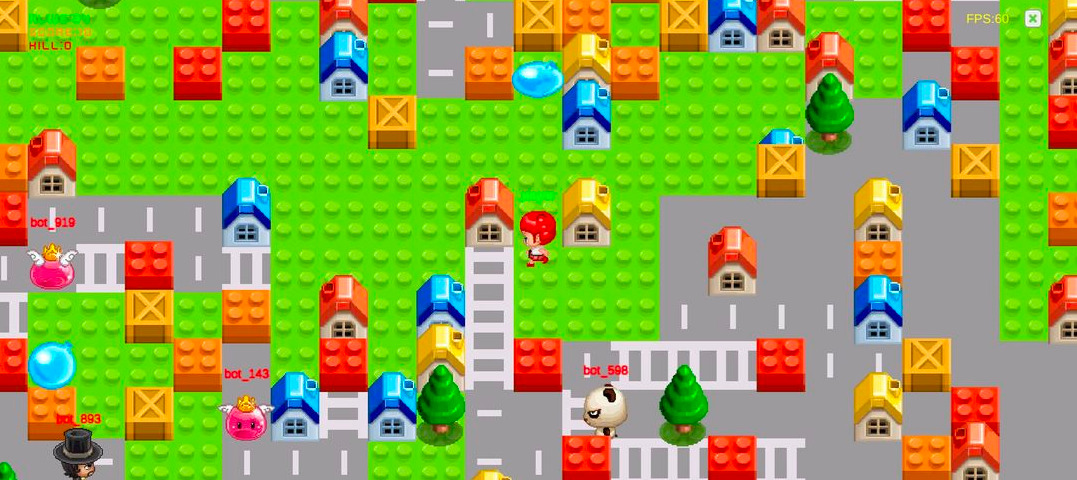Close the game with the X button
Viewport: 1077px width, 480px height.
(x=1033, y=18)
